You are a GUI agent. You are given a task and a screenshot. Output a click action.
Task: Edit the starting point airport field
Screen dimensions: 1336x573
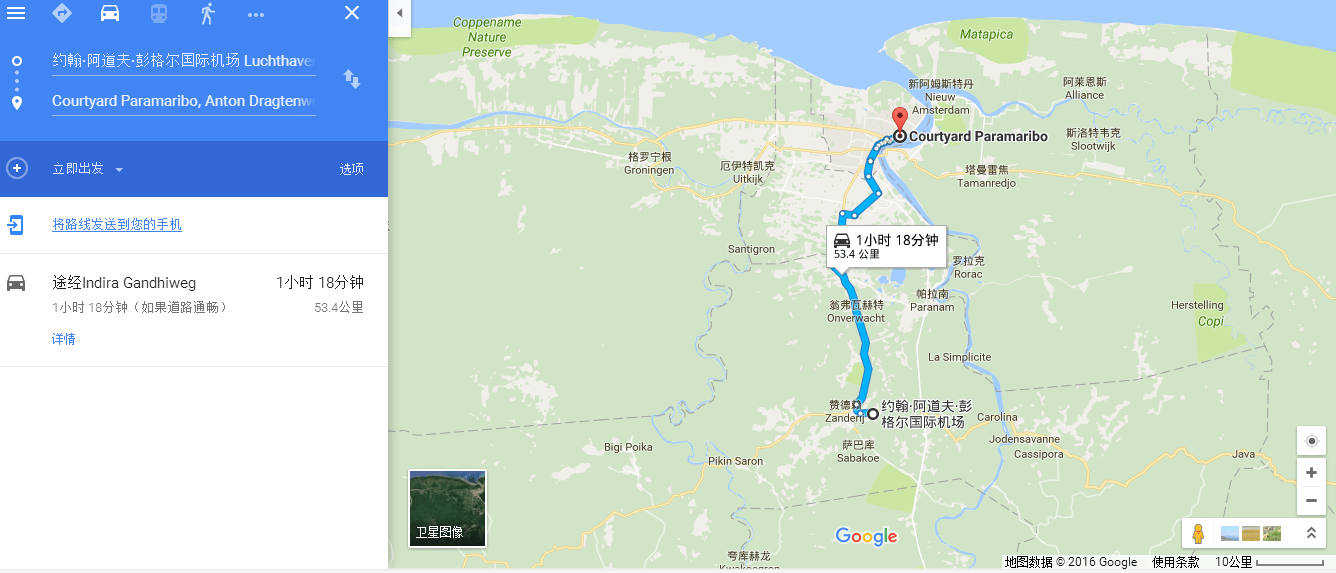point(184,61)
